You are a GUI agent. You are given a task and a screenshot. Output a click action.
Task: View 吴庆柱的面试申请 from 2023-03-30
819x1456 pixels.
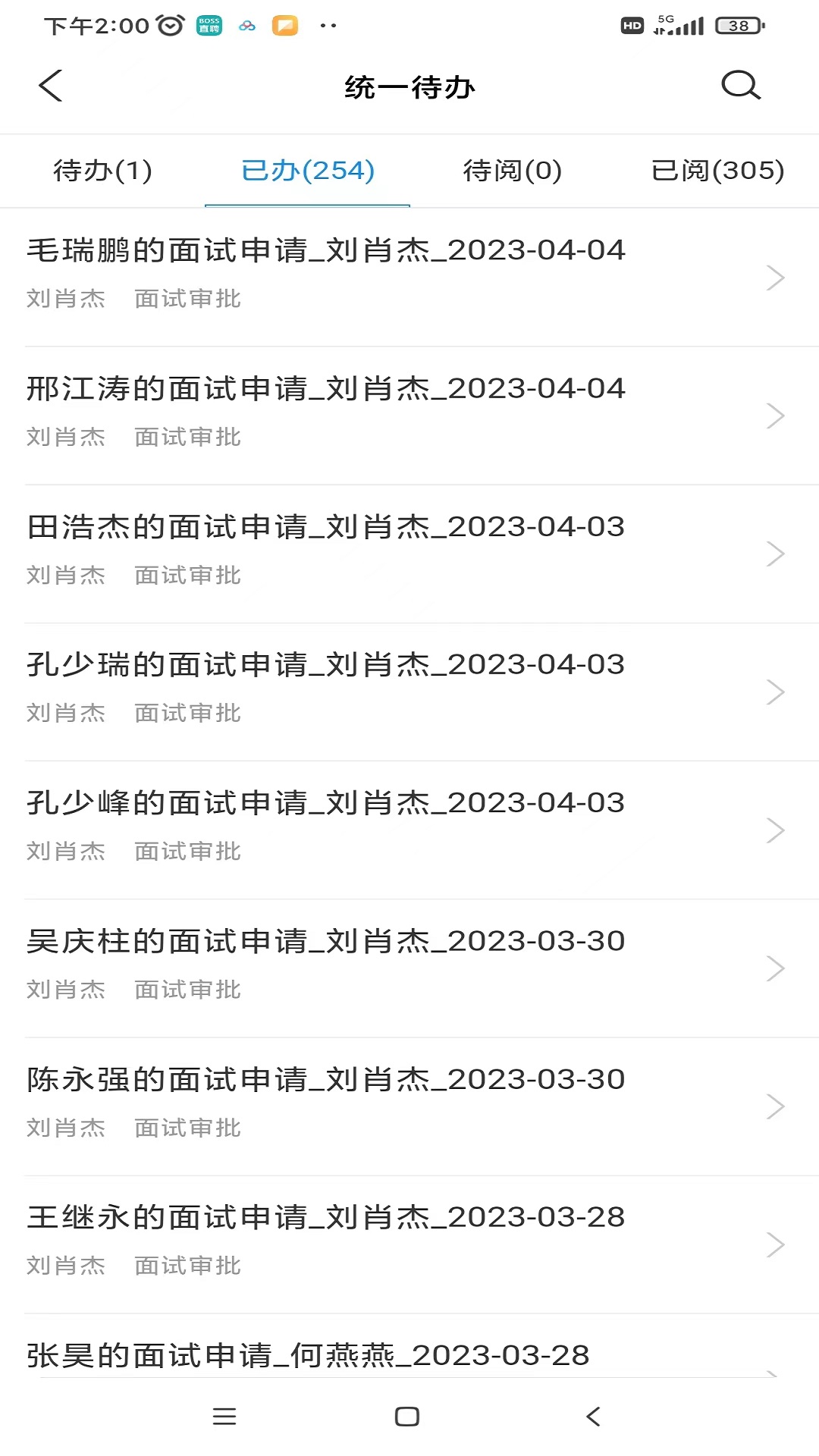coord(409,968)
